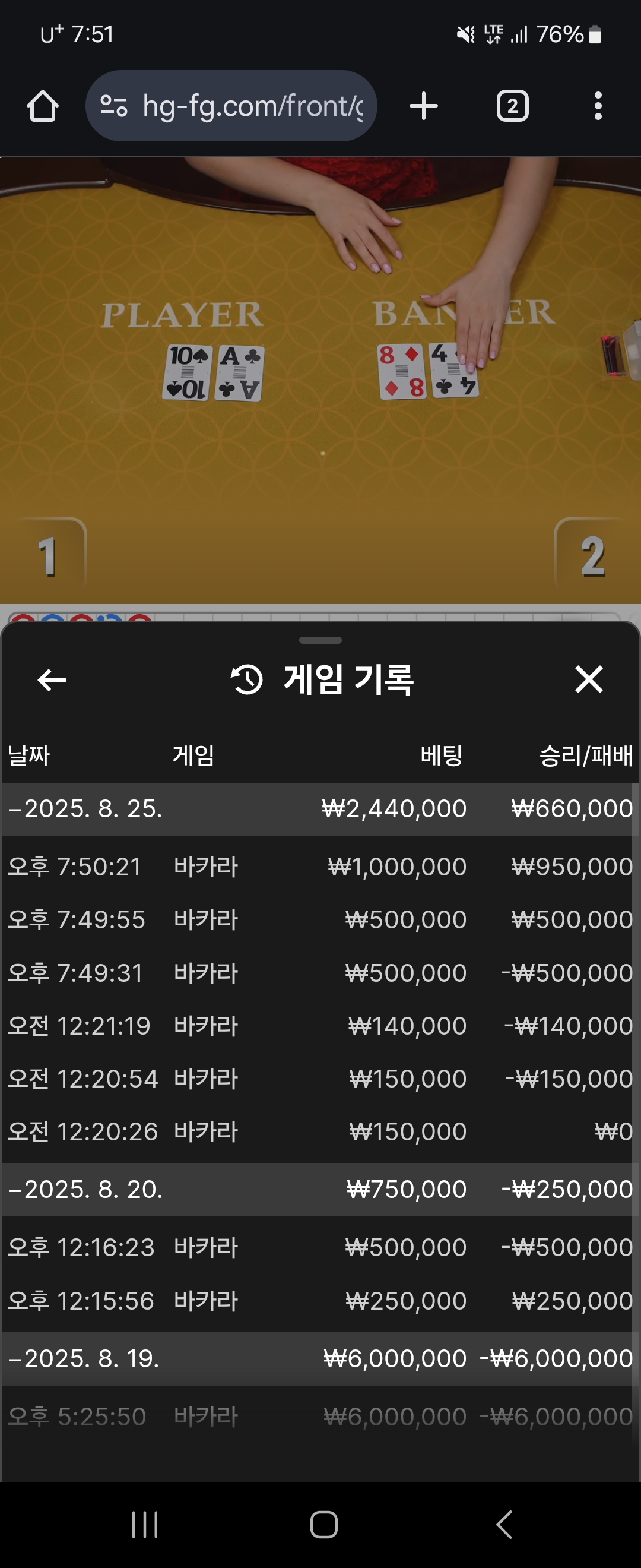Close the game history panel
This screenshot has width=641, height=1568.
point(588,679)
